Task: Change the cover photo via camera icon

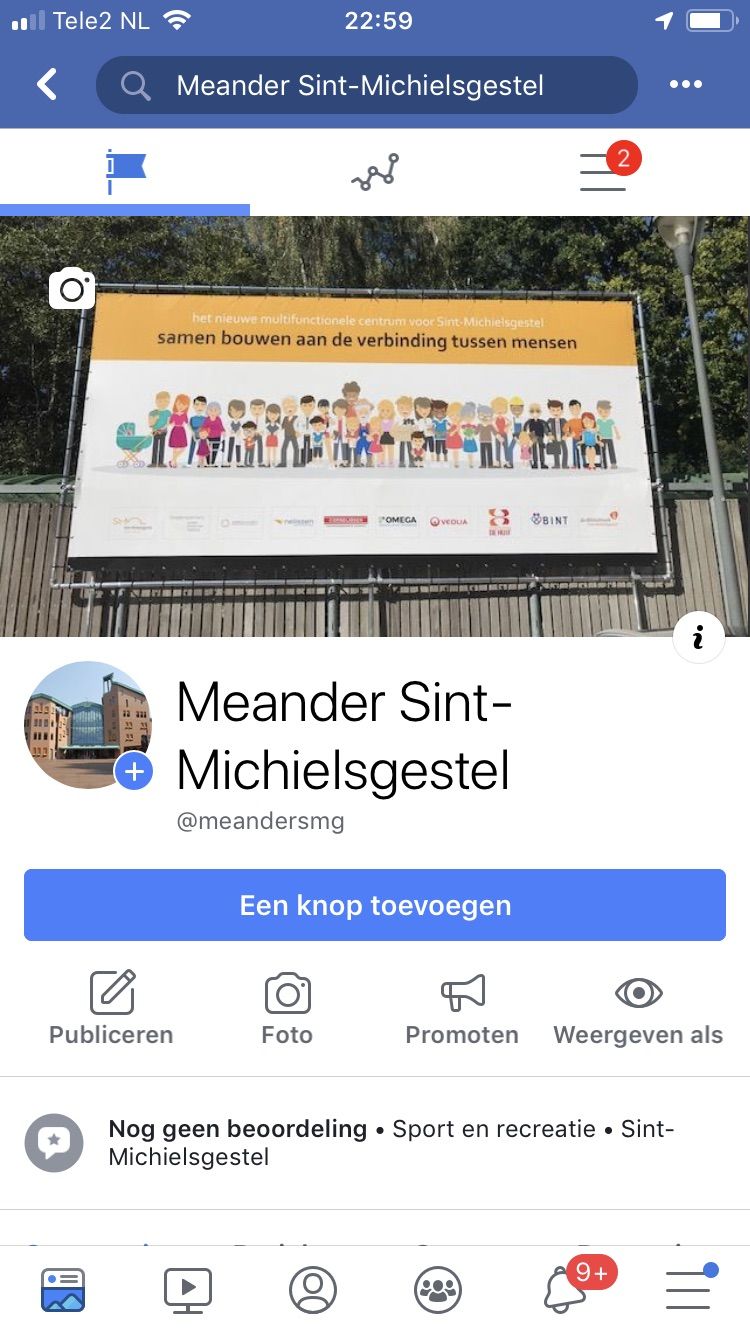Action: click(72, 290)
